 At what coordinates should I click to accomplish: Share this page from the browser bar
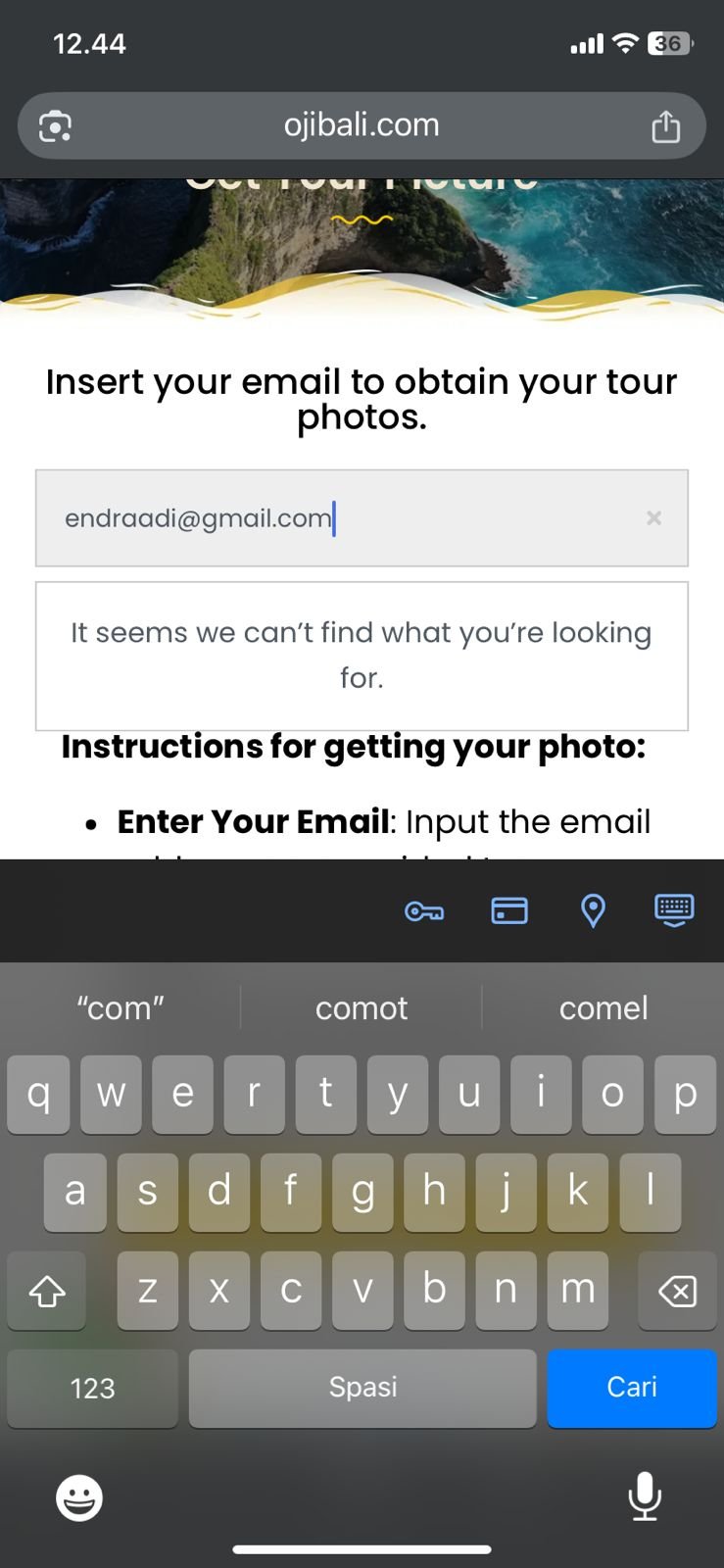[x=666, y=126]
